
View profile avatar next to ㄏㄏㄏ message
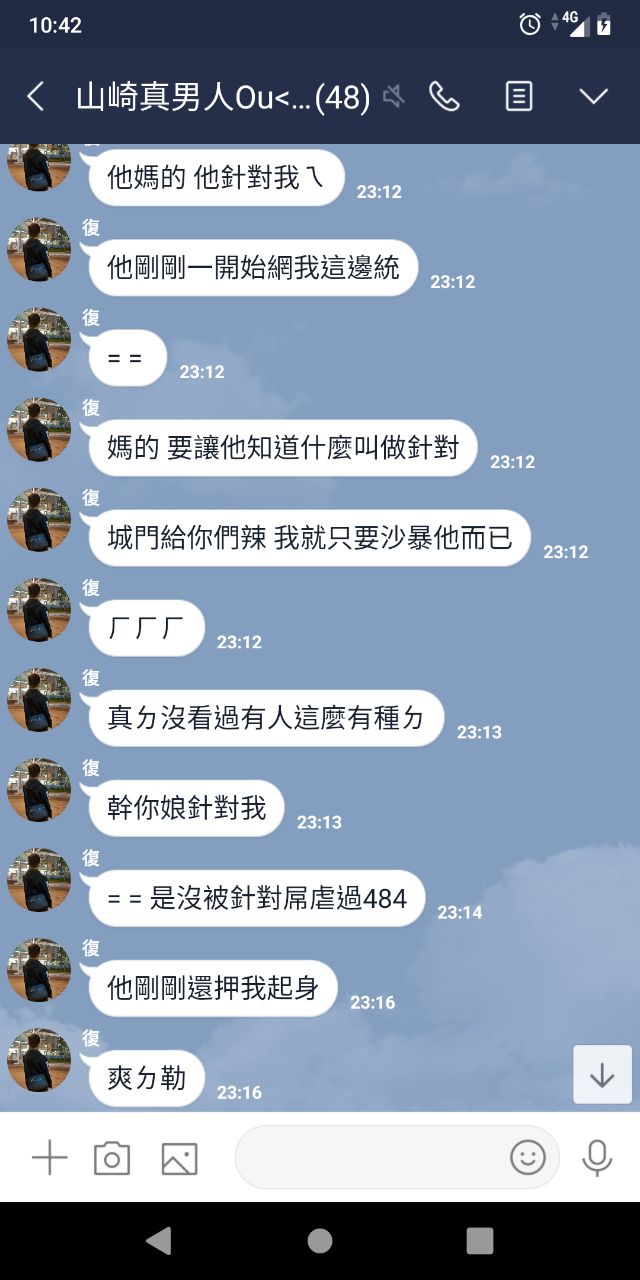39,610
